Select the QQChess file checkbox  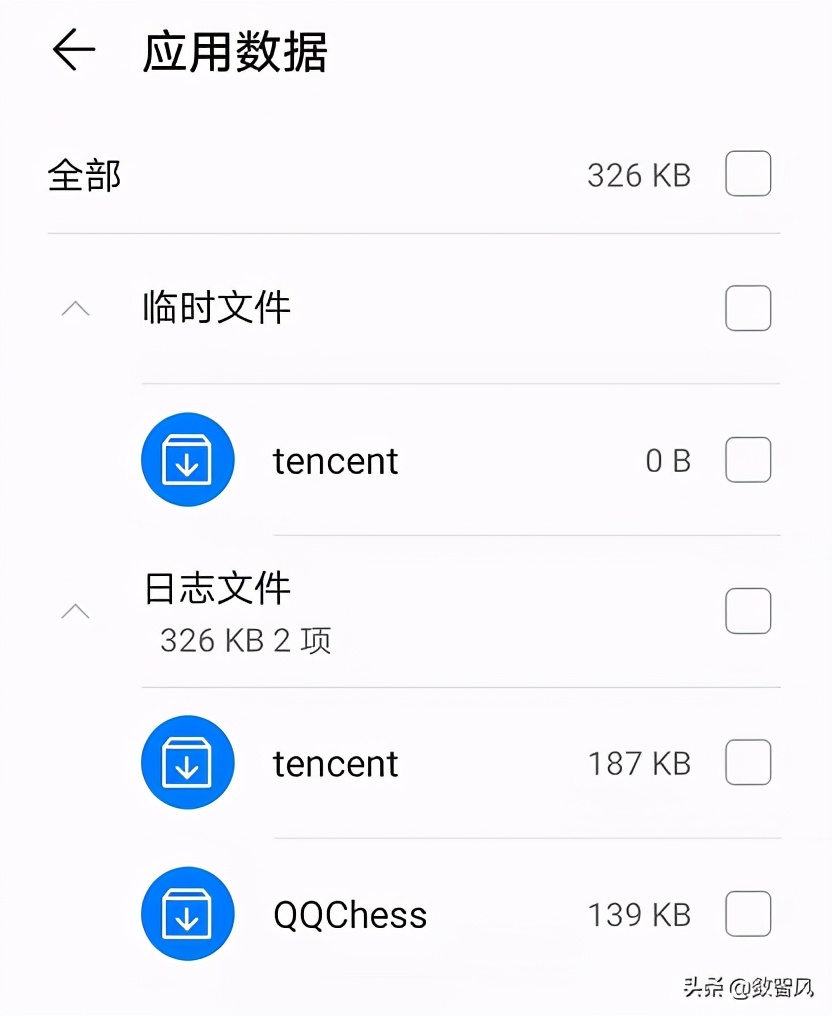coord(747,914)
